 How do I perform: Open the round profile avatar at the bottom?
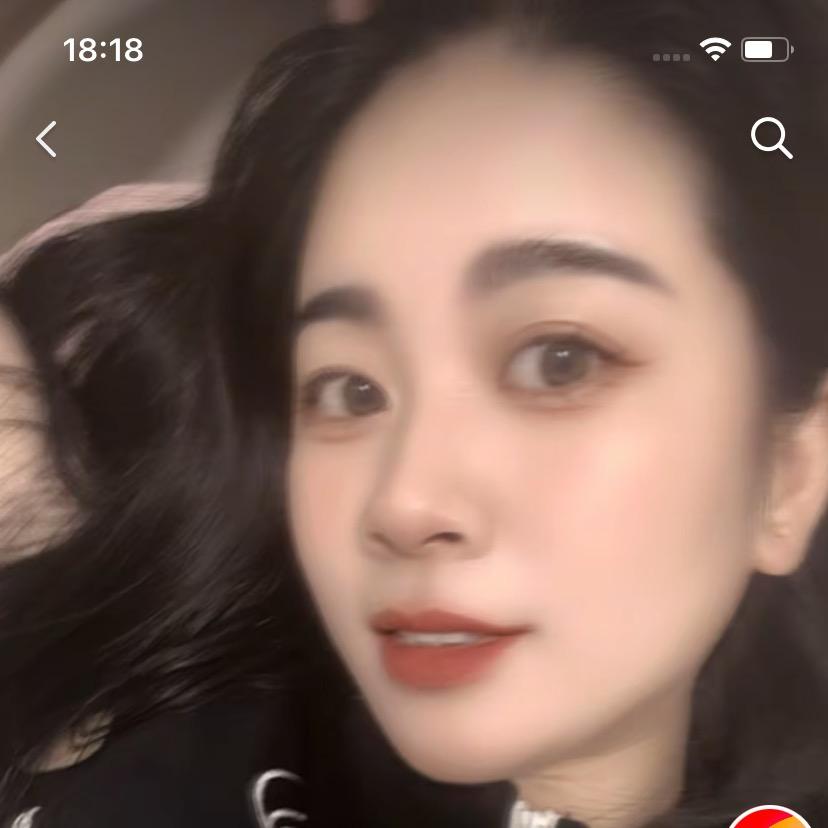(x=770, y=817)
